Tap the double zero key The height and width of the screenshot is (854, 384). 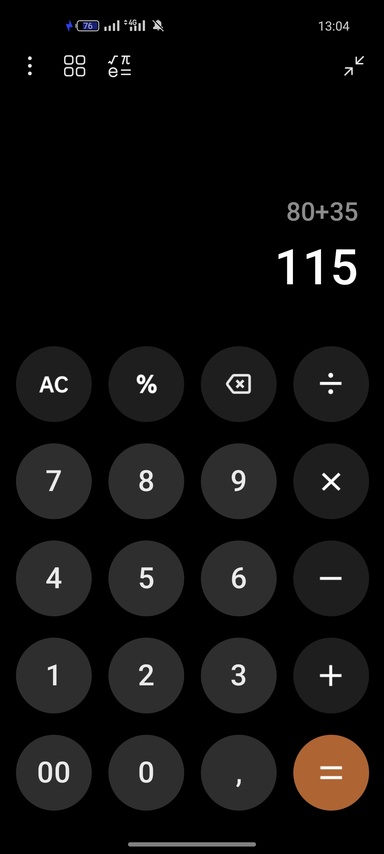tap(54, 772)
